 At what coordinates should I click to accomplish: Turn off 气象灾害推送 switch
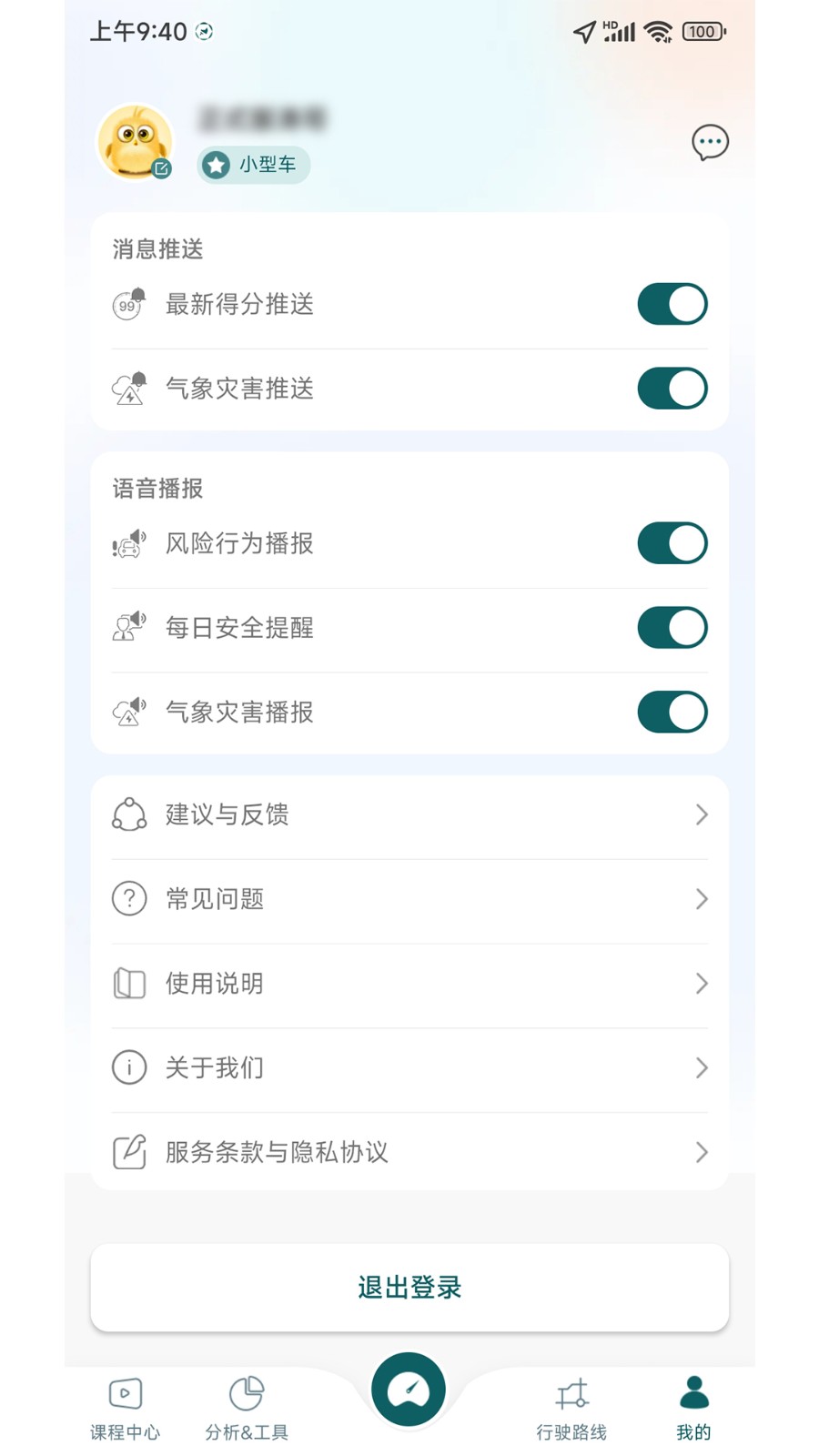pyautogui.click(x=672, y=389)
